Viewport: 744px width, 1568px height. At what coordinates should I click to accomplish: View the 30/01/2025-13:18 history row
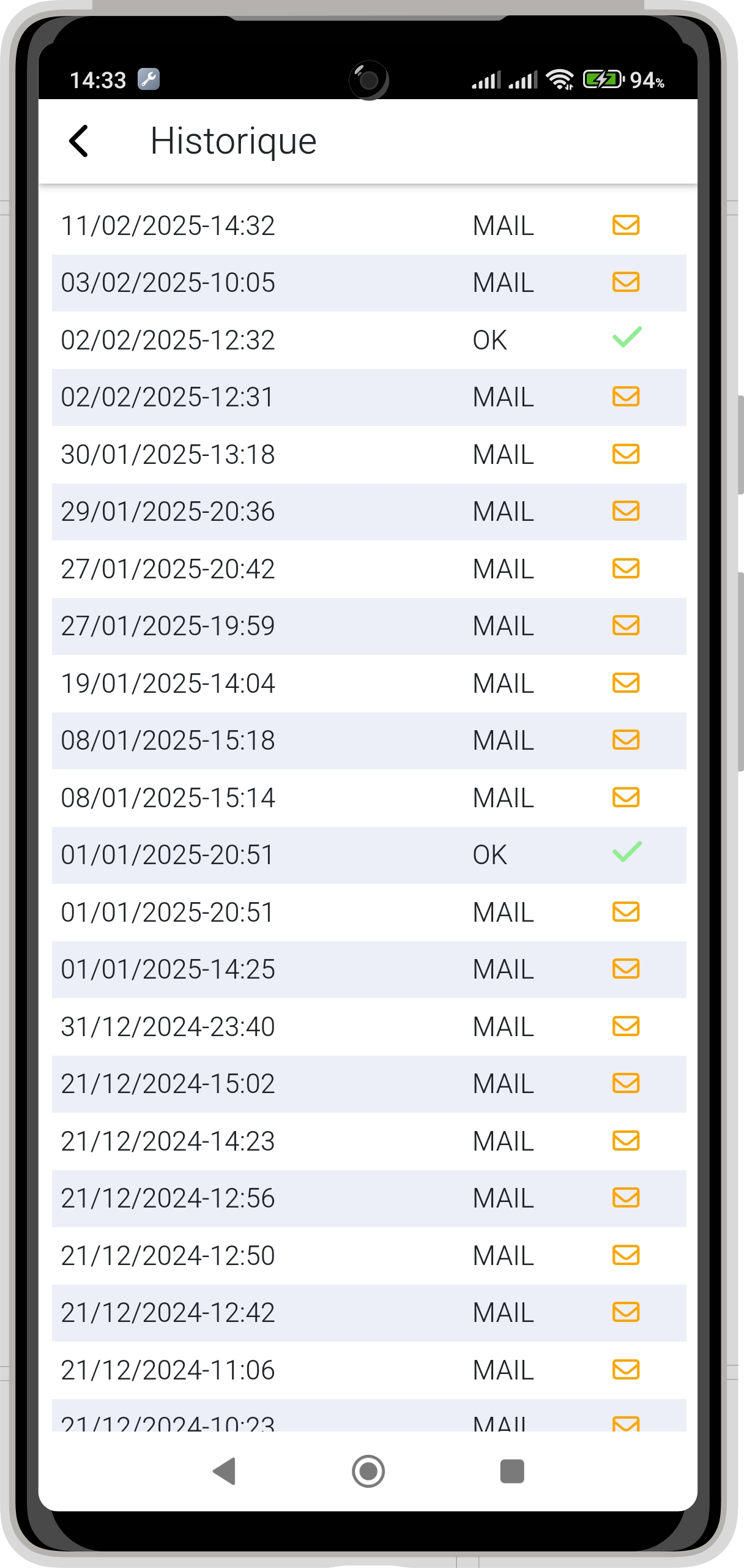(368, 455)
